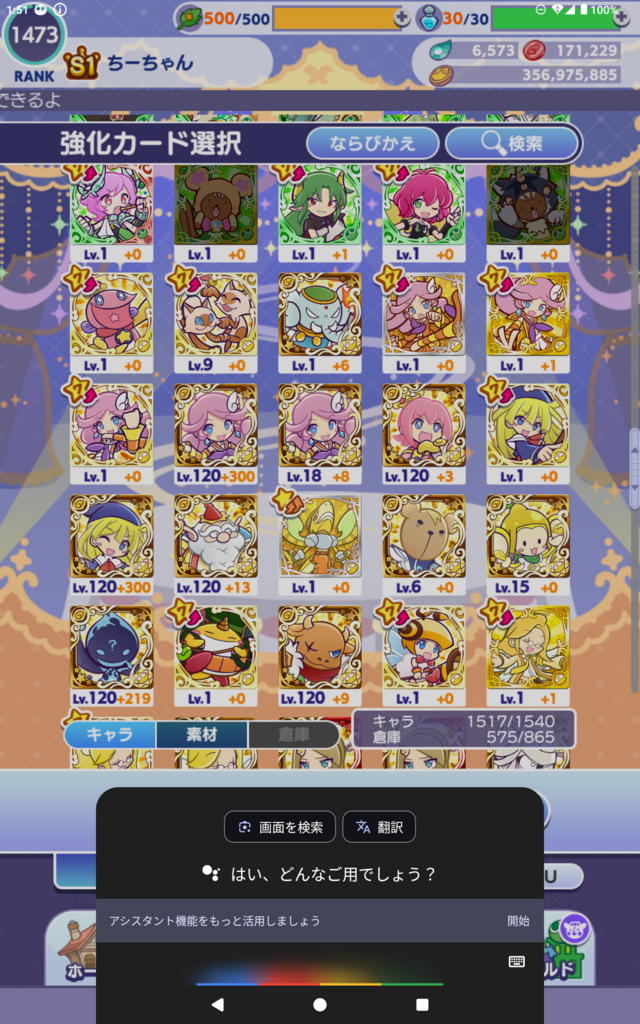Open the assistant keyboard input icon

517,961
